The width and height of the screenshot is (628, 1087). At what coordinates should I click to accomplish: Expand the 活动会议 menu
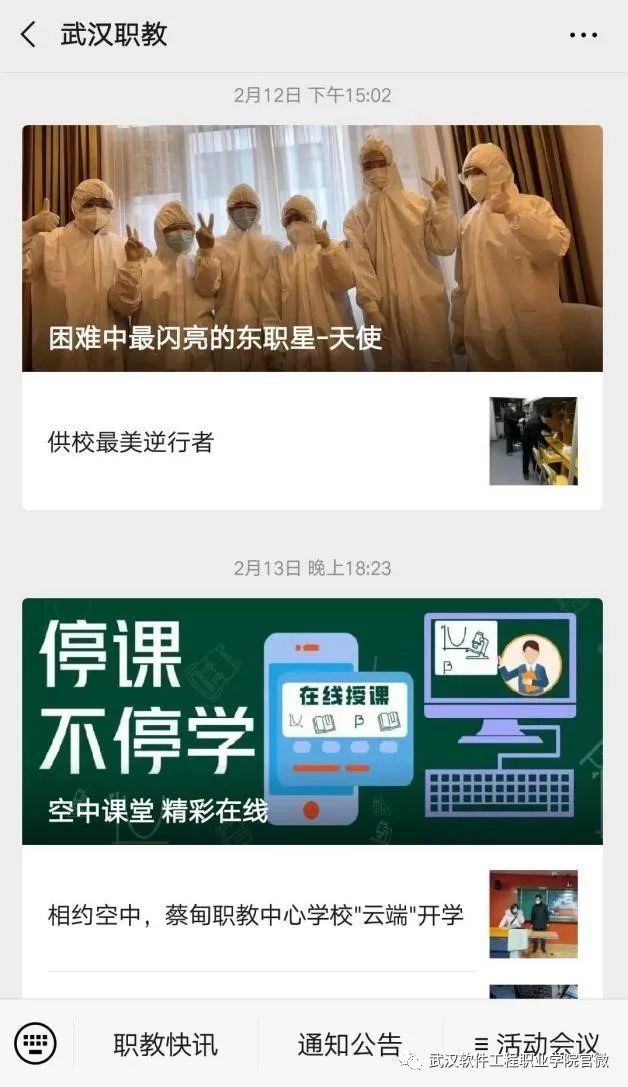536,1044
